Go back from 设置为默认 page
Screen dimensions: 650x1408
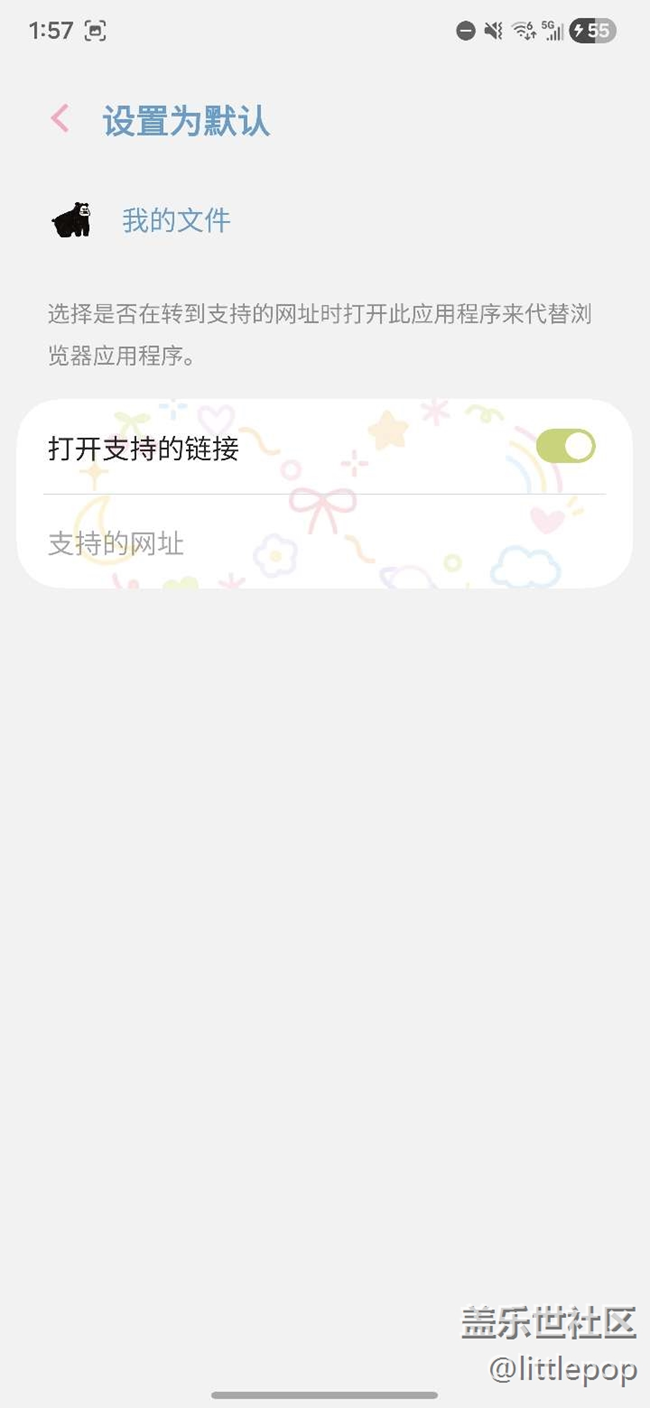[x=60, y=119]
